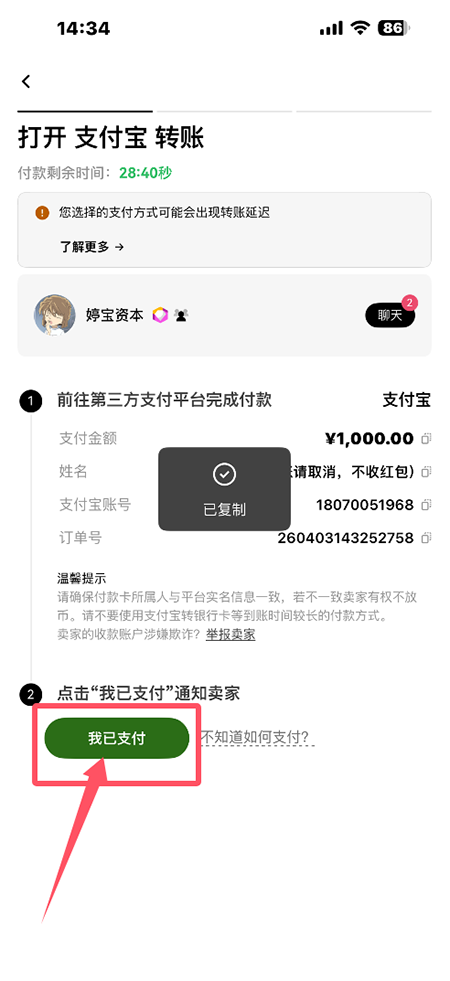Copy the seller's 姓名

426,471
